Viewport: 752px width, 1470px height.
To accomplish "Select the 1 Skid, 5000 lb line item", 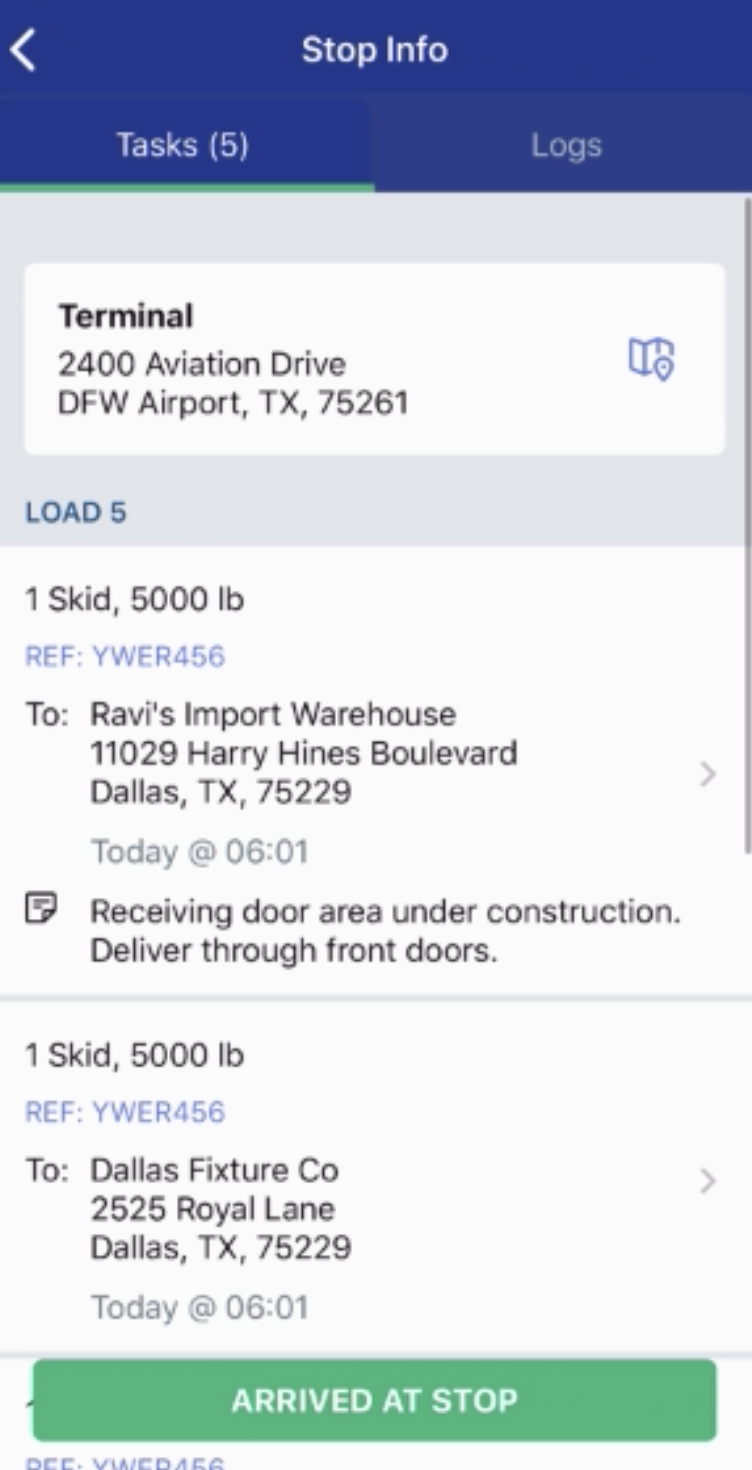I will point(134,599).
